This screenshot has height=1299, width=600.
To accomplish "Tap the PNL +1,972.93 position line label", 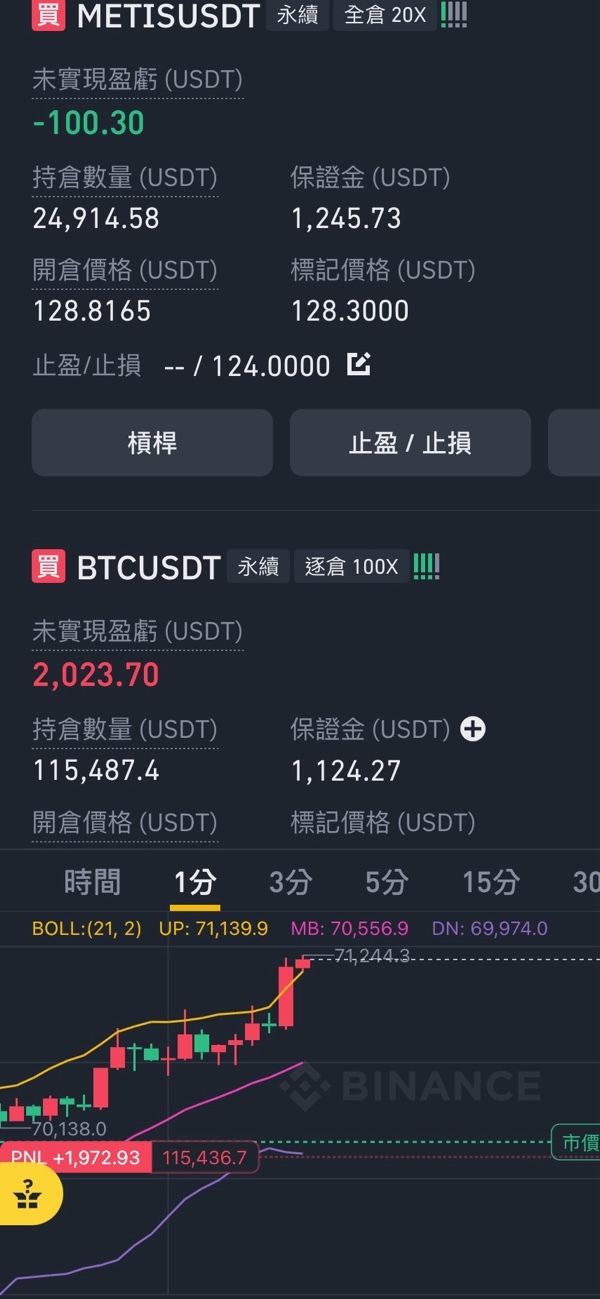I will click(76, 1158).
